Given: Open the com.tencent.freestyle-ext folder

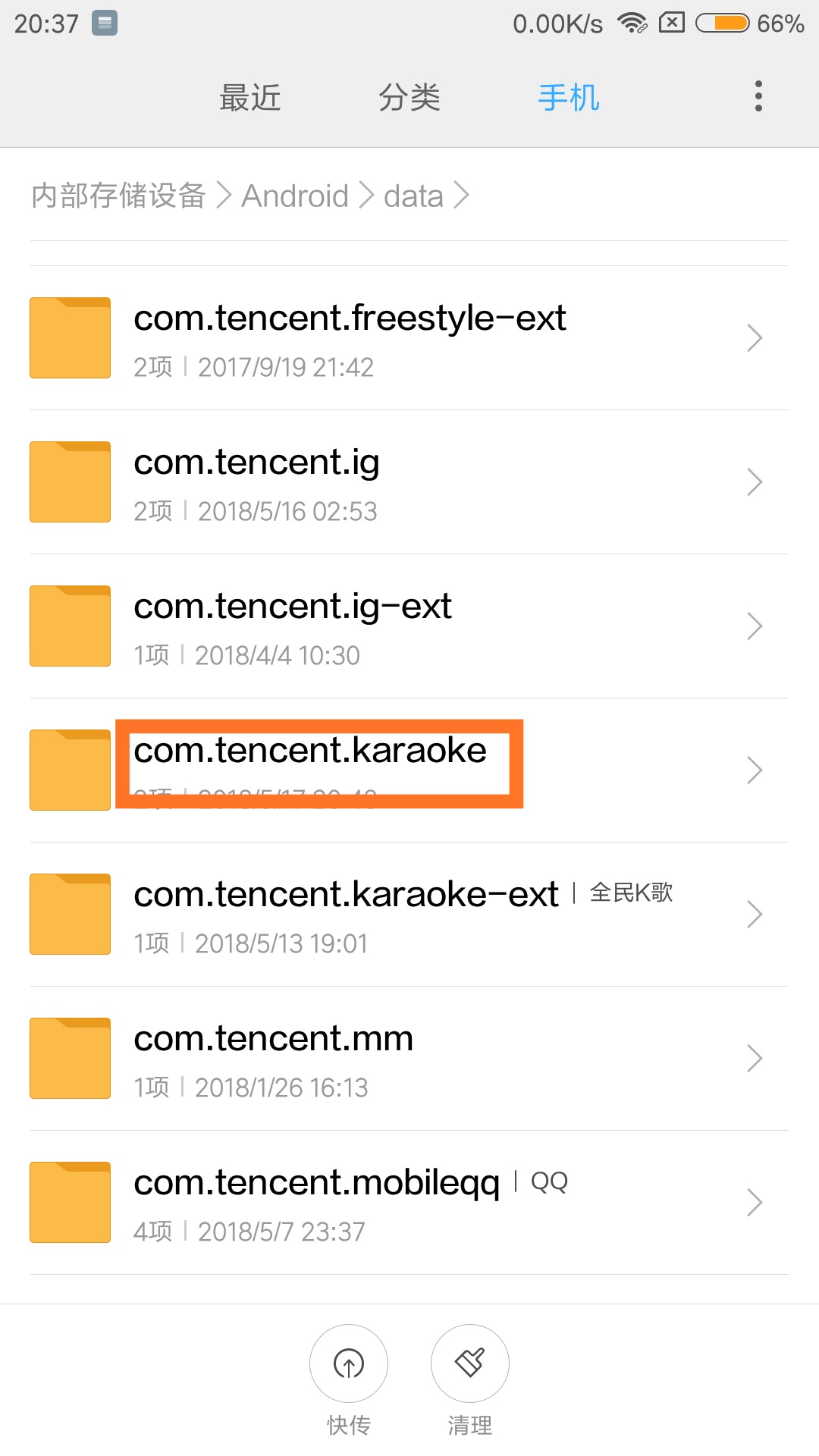Looking at the screenshot, I should pos(409,338).
